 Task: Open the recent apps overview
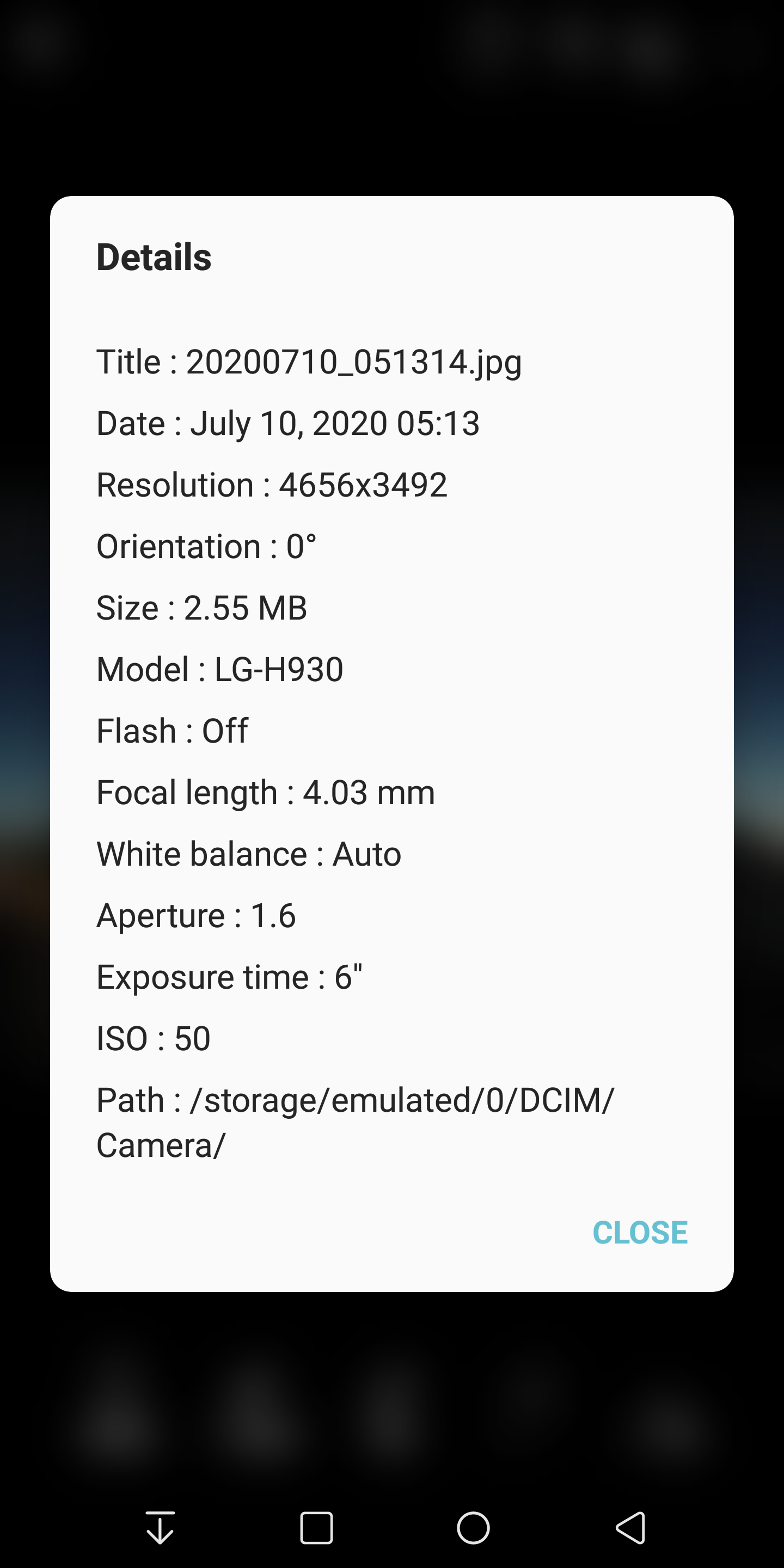[x=316, y=1528]
